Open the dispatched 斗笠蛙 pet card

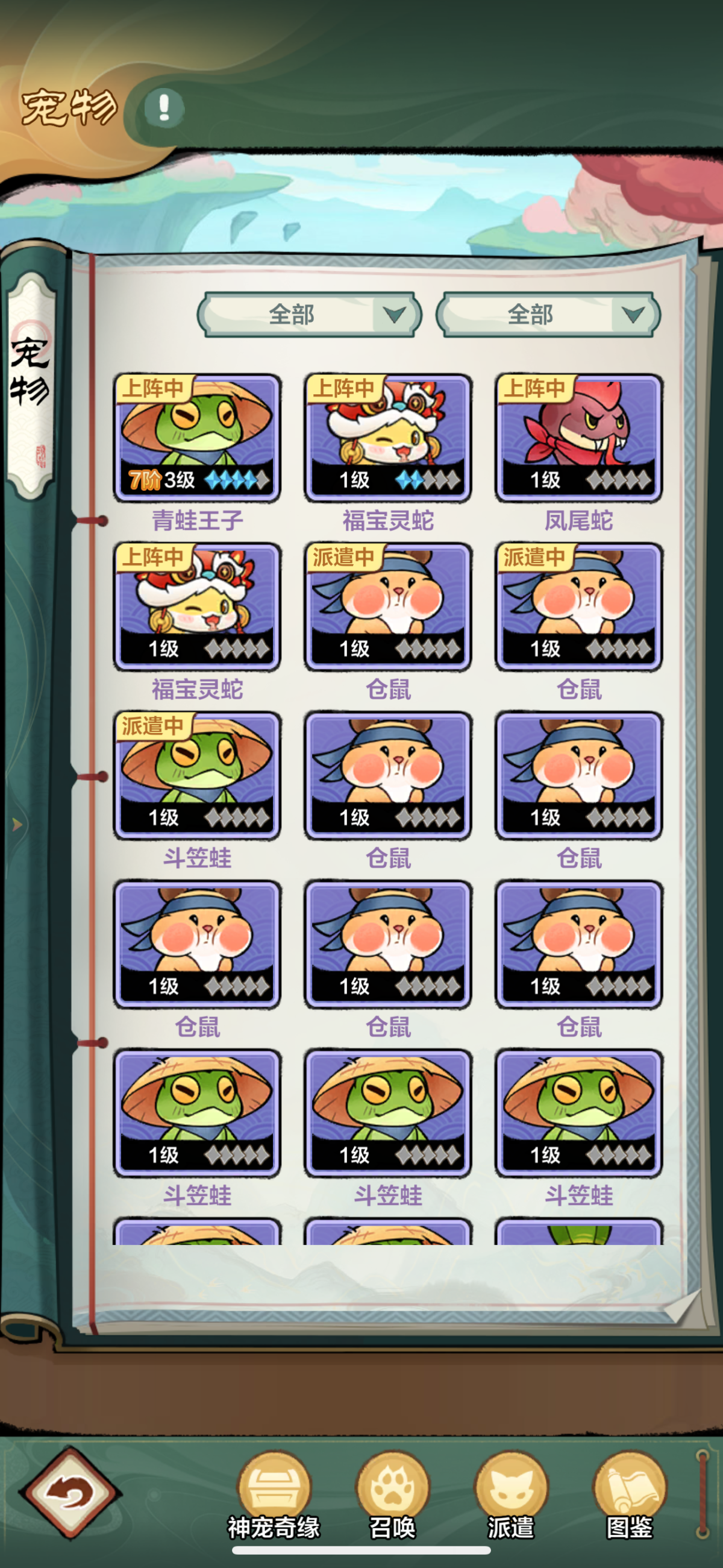click(x=197, y=775)
